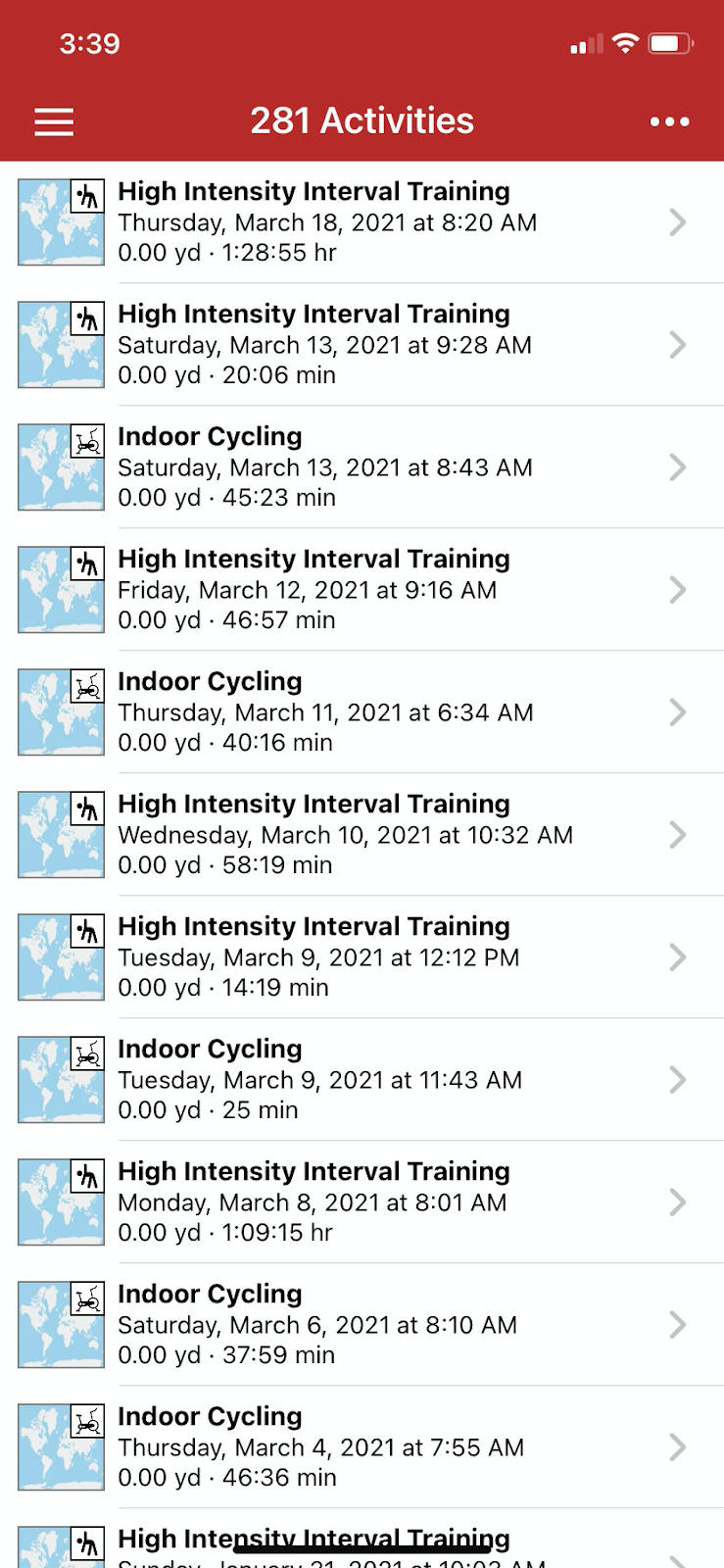Open the 12:12 PM March 9 HIIT activity
Viewport: 724px width, 1568px height.
[362, 957]
